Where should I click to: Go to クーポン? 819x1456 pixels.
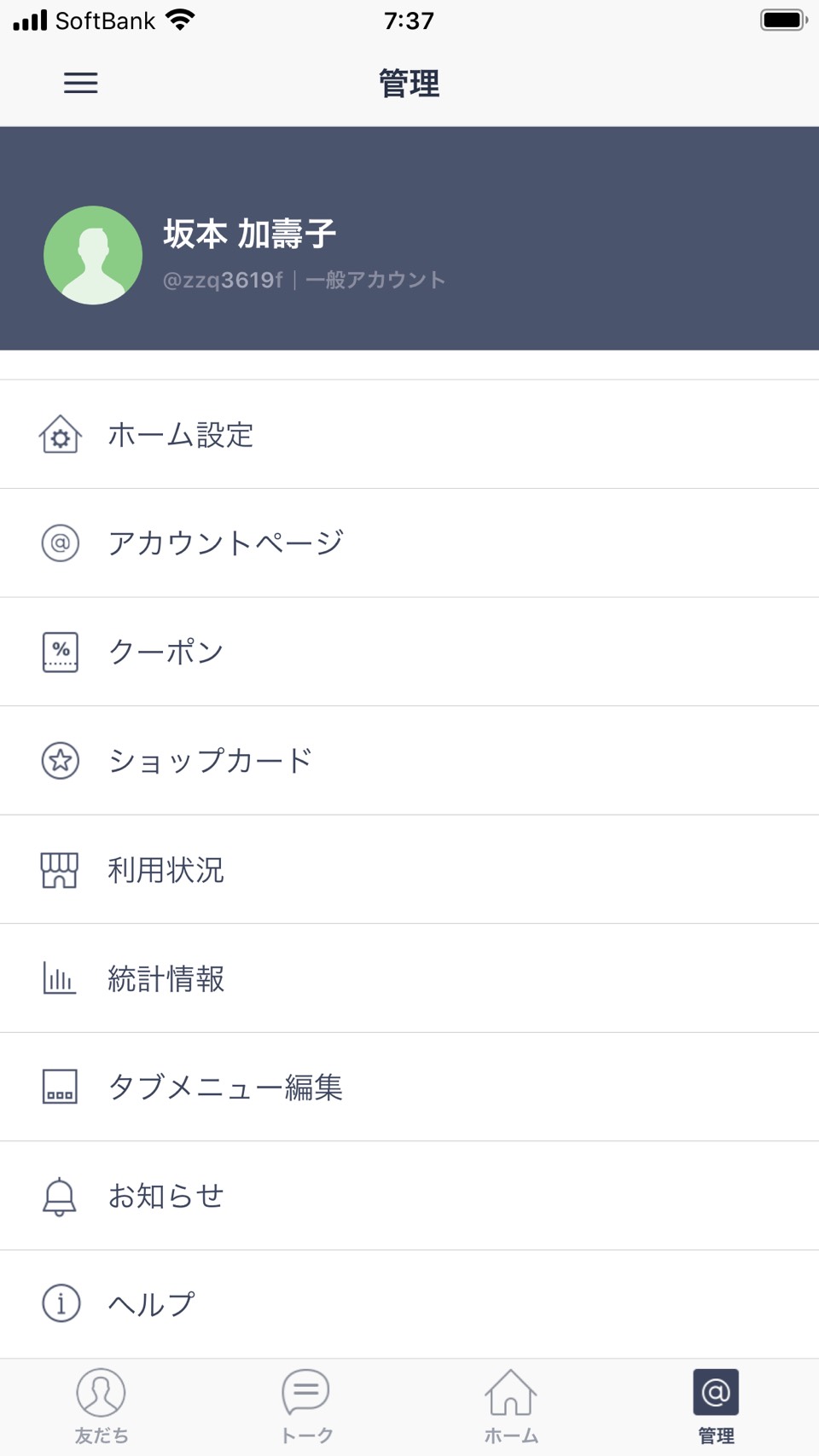409,652
